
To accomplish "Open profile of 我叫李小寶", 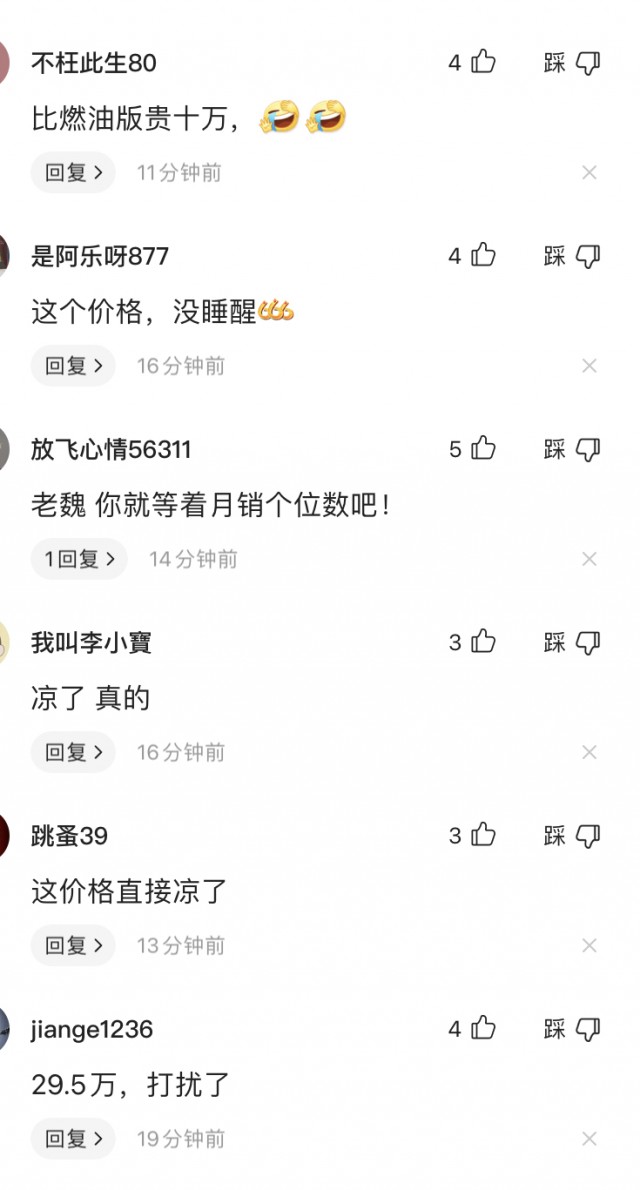I will point(91,642).
